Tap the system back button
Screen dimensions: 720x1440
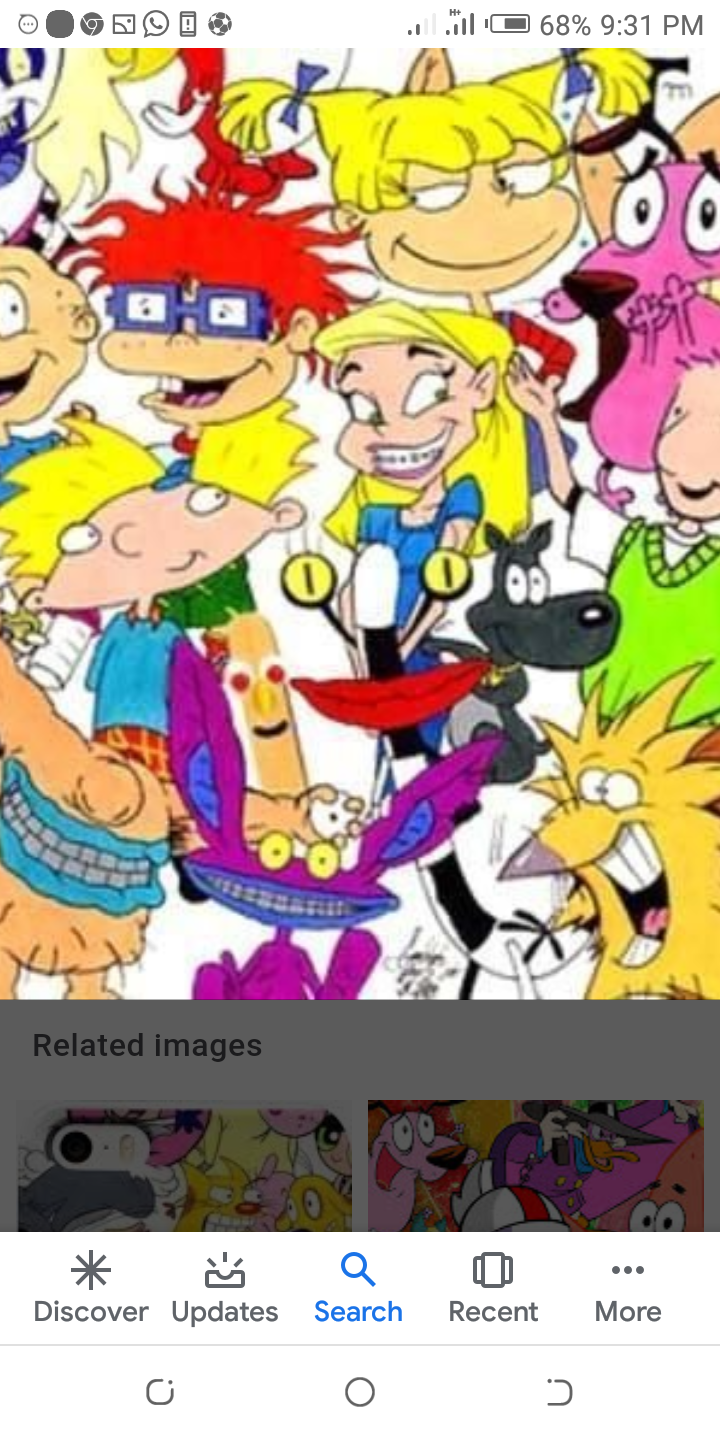(559, 1392)
